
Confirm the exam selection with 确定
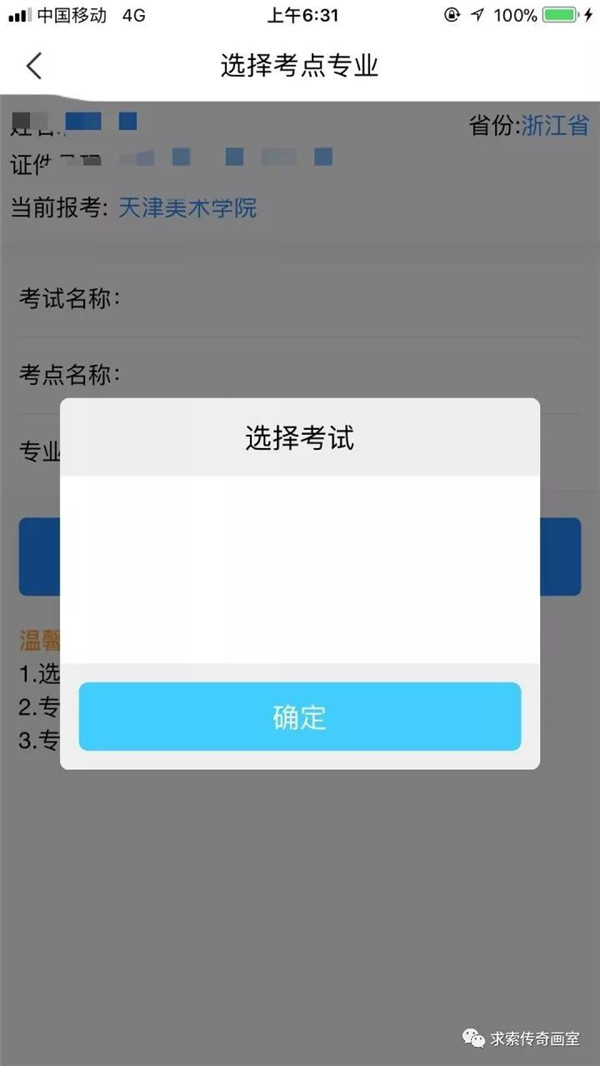pos(300,717)
